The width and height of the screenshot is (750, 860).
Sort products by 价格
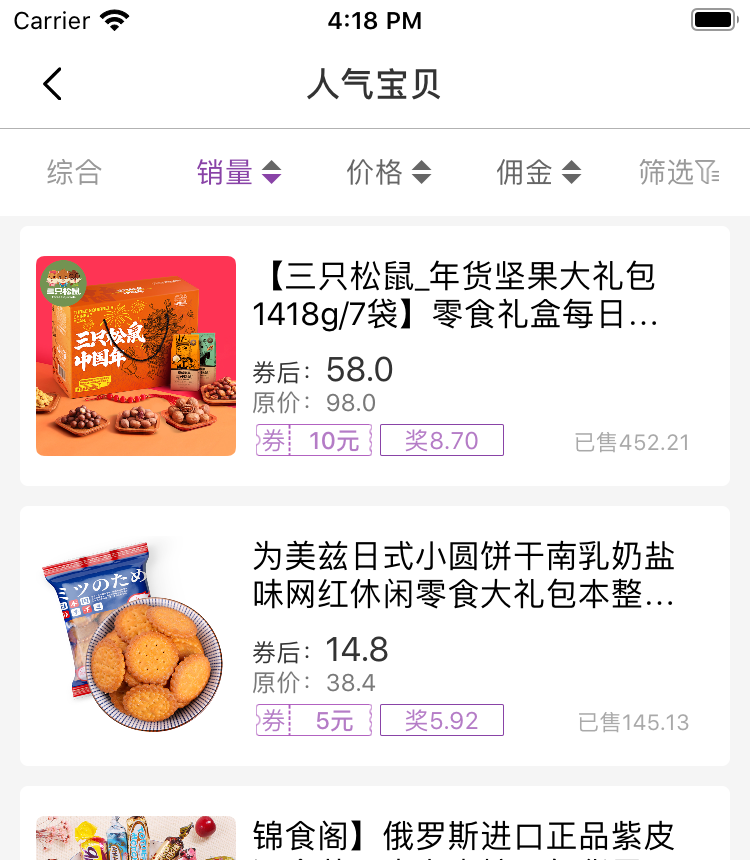pos(388,172)
